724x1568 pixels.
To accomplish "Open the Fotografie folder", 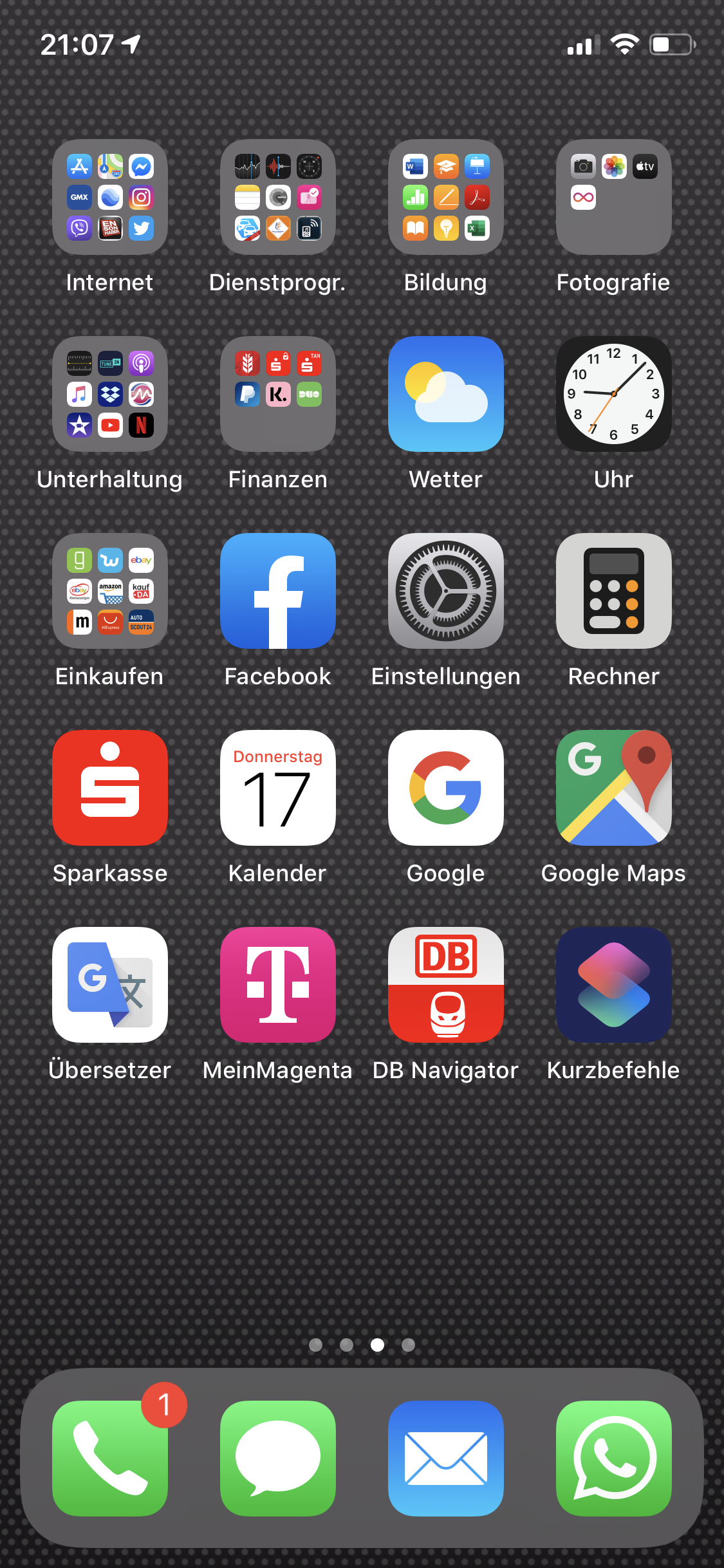I will point(614,197).
